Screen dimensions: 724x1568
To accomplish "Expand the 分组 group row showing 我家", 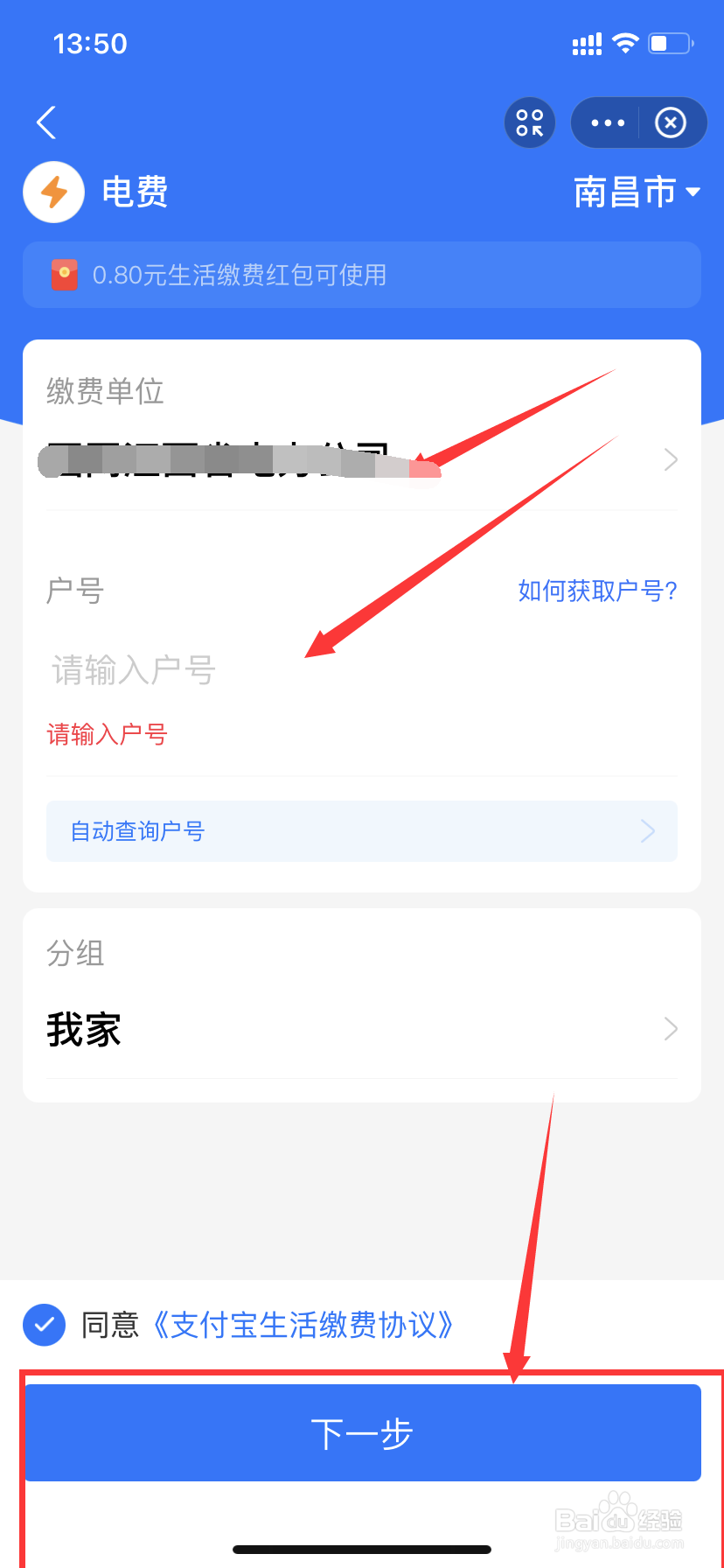I will 362,1029.
